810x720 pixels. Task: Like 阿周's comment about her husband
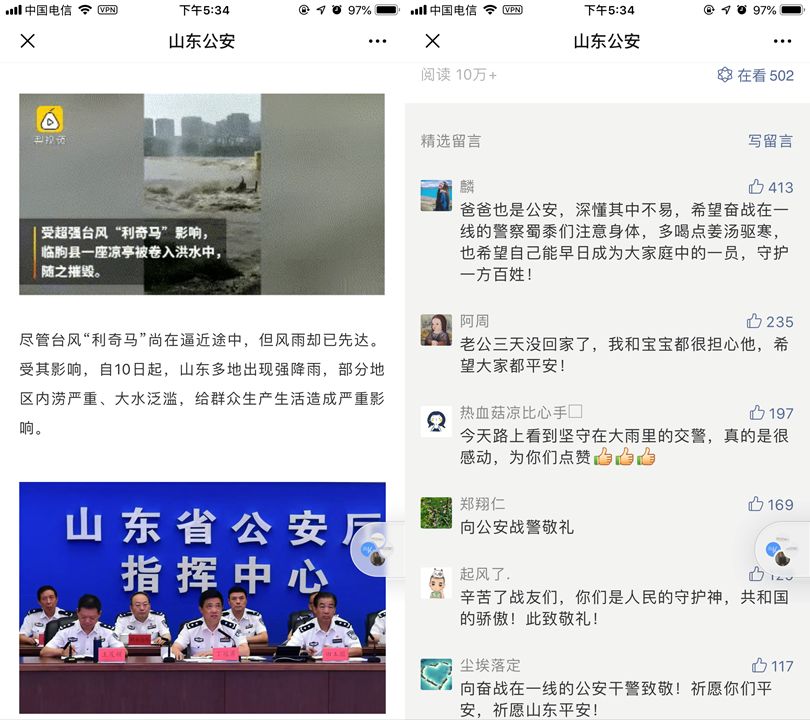point(770,321)
